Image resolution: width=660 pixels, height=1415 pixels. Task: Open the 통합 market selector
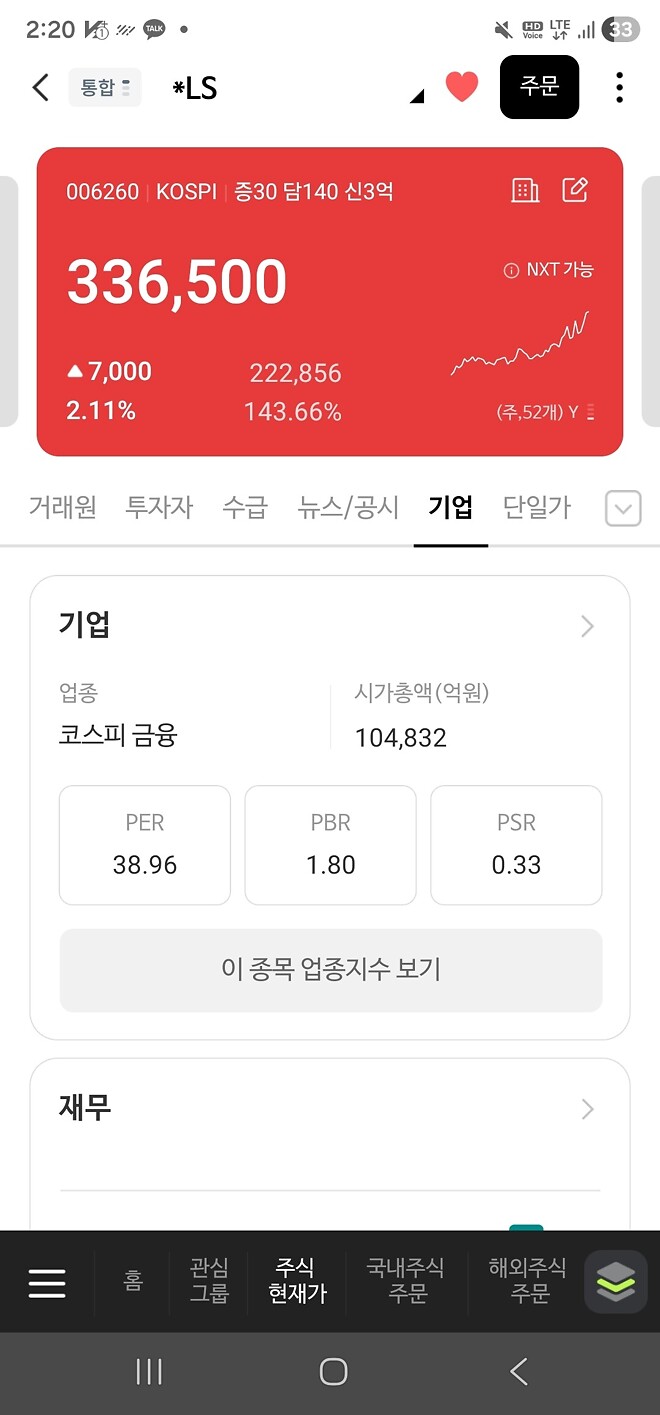pyautogui.click(x=105, y=87)
